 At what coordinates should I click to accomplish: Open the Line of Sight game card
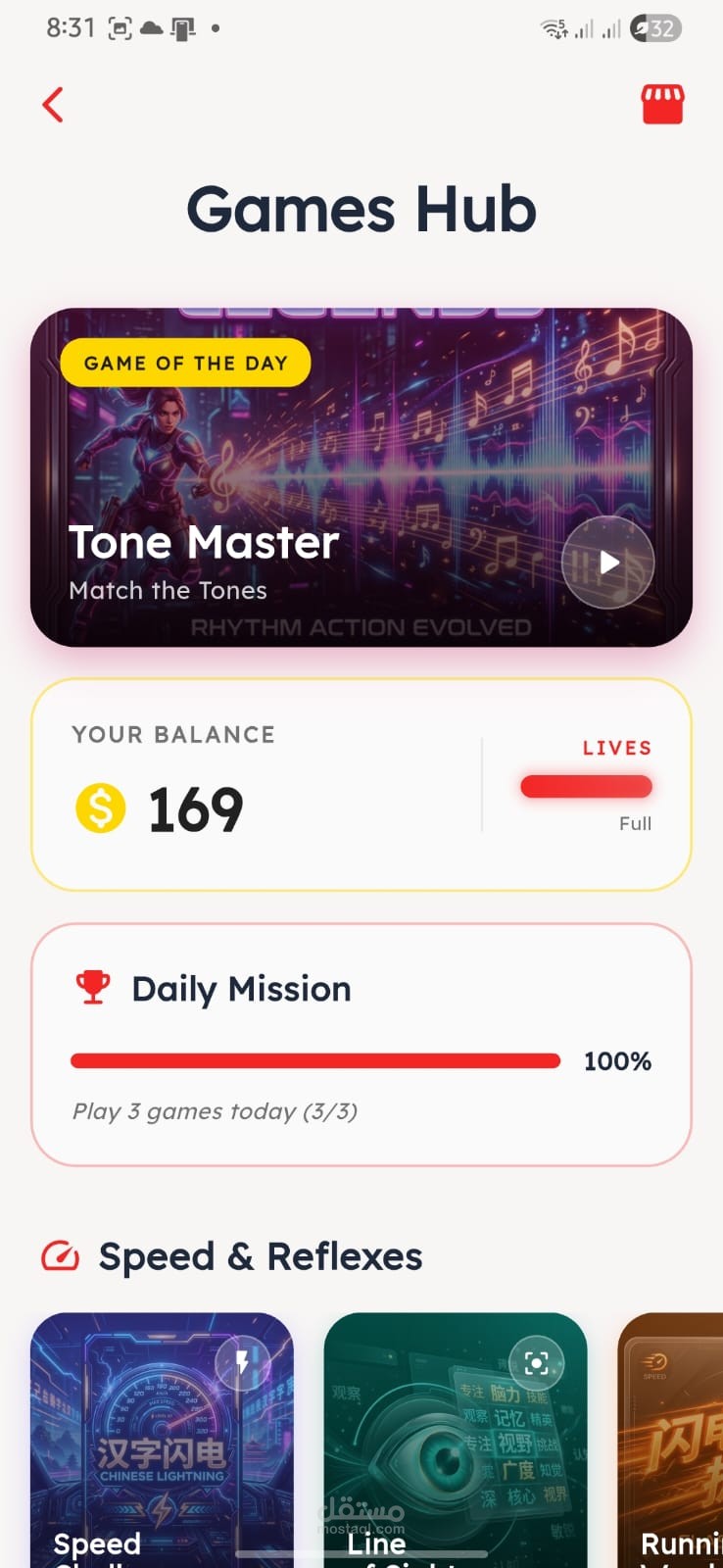click(456, 1441)
